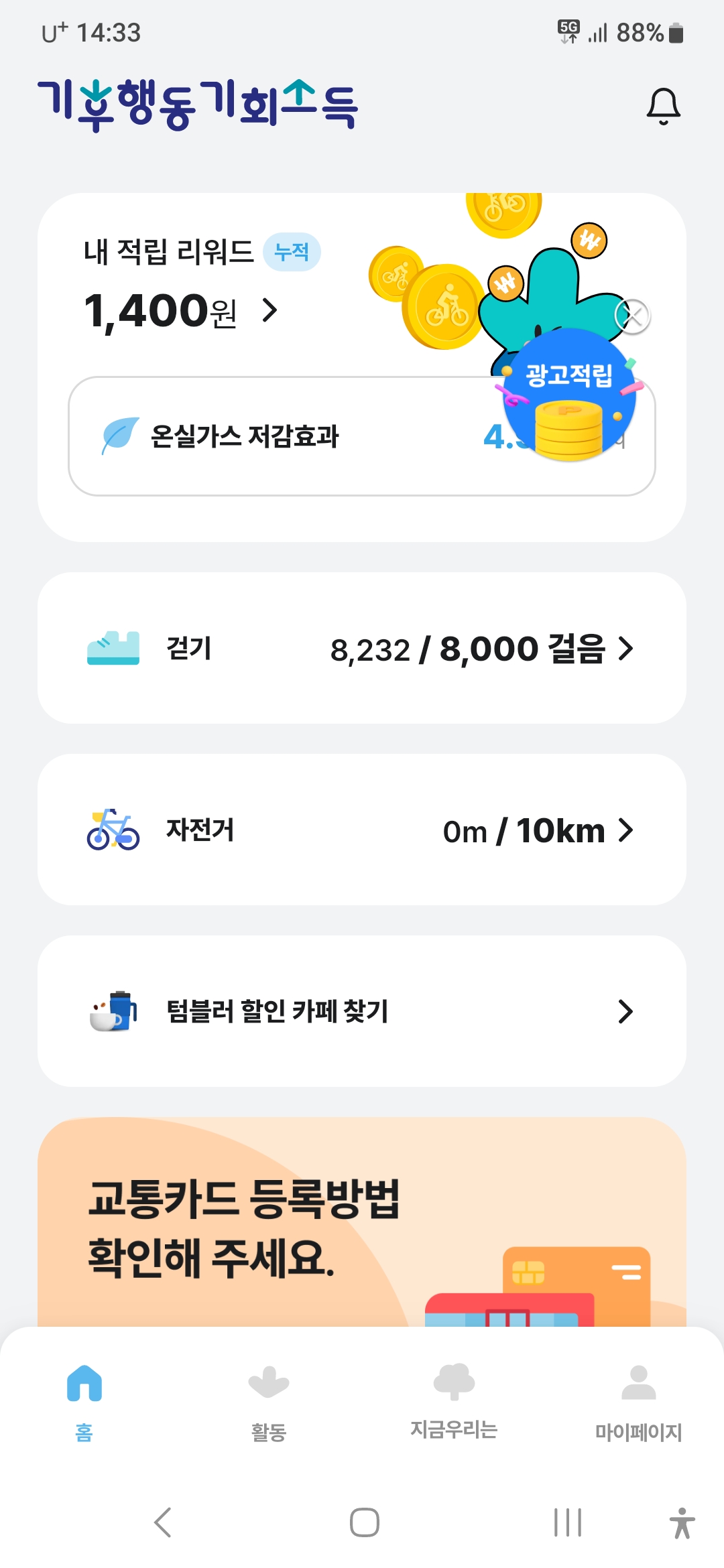This screenshot has width=724, height=1568.
Task: Switch to the 지금우리는 tab
Action: 454,1400
